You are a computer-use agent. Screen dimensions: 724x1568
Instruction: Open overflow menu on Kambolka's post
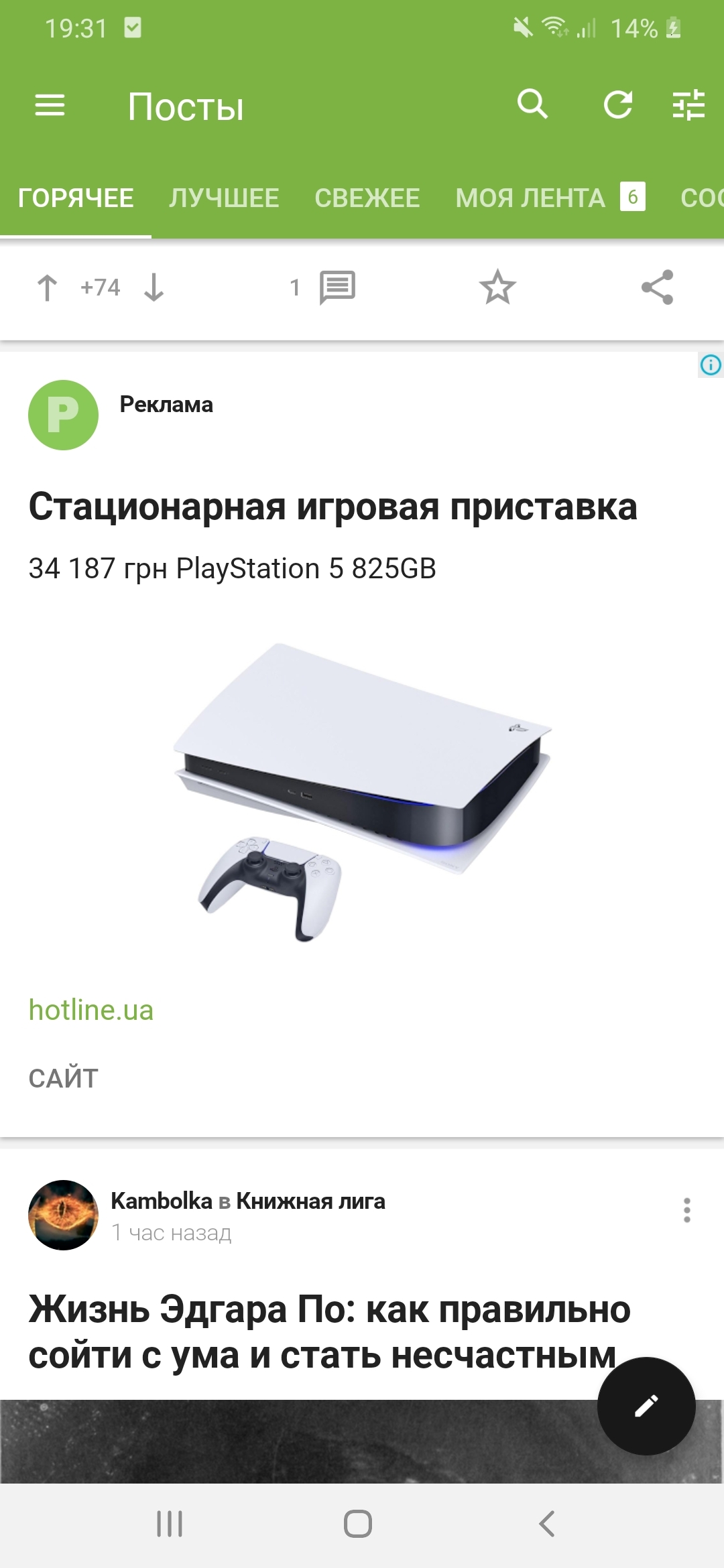tap(686, 1210)
